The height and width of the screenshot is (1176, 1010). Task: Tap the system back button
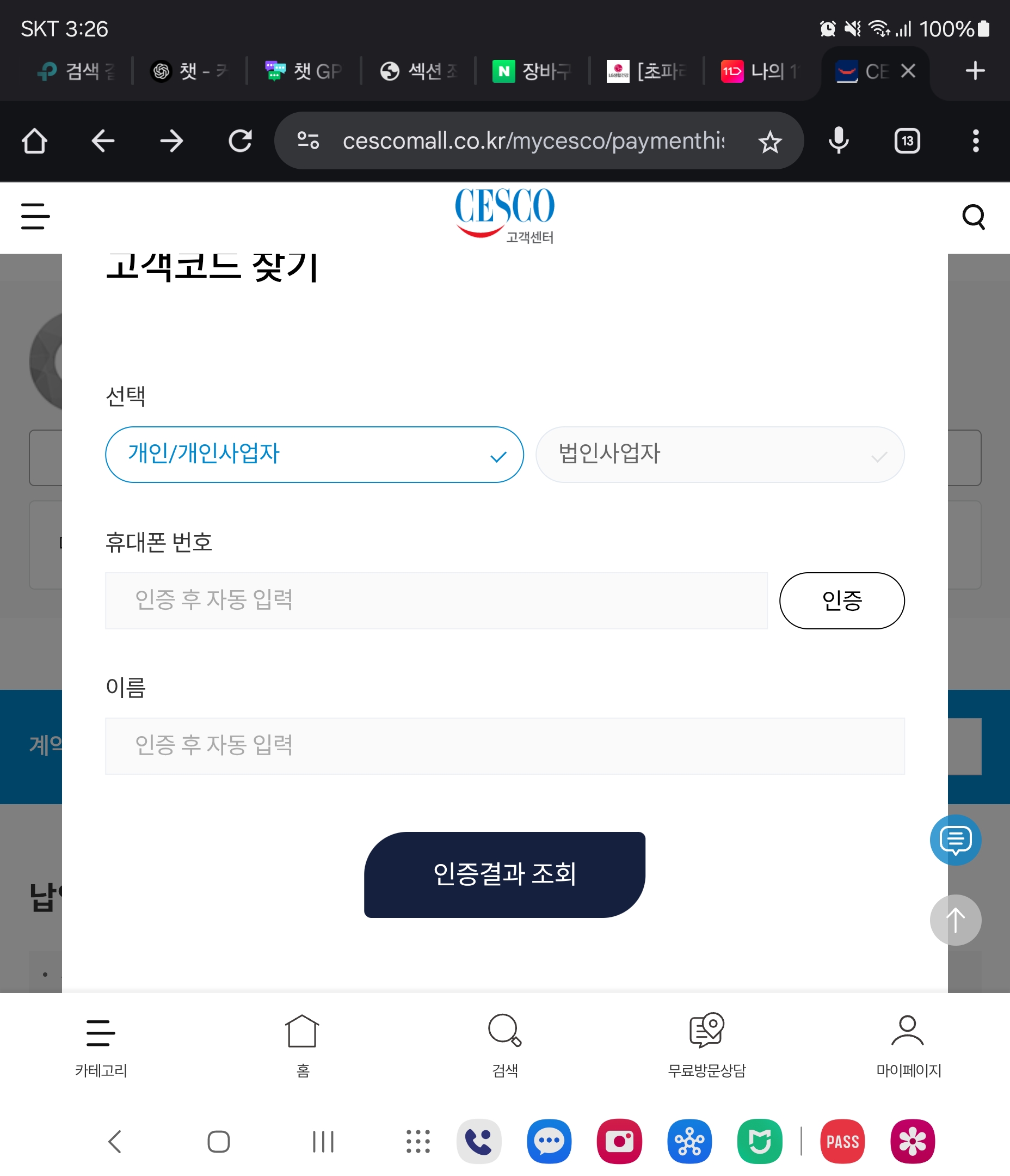[x=115, y=1141]
